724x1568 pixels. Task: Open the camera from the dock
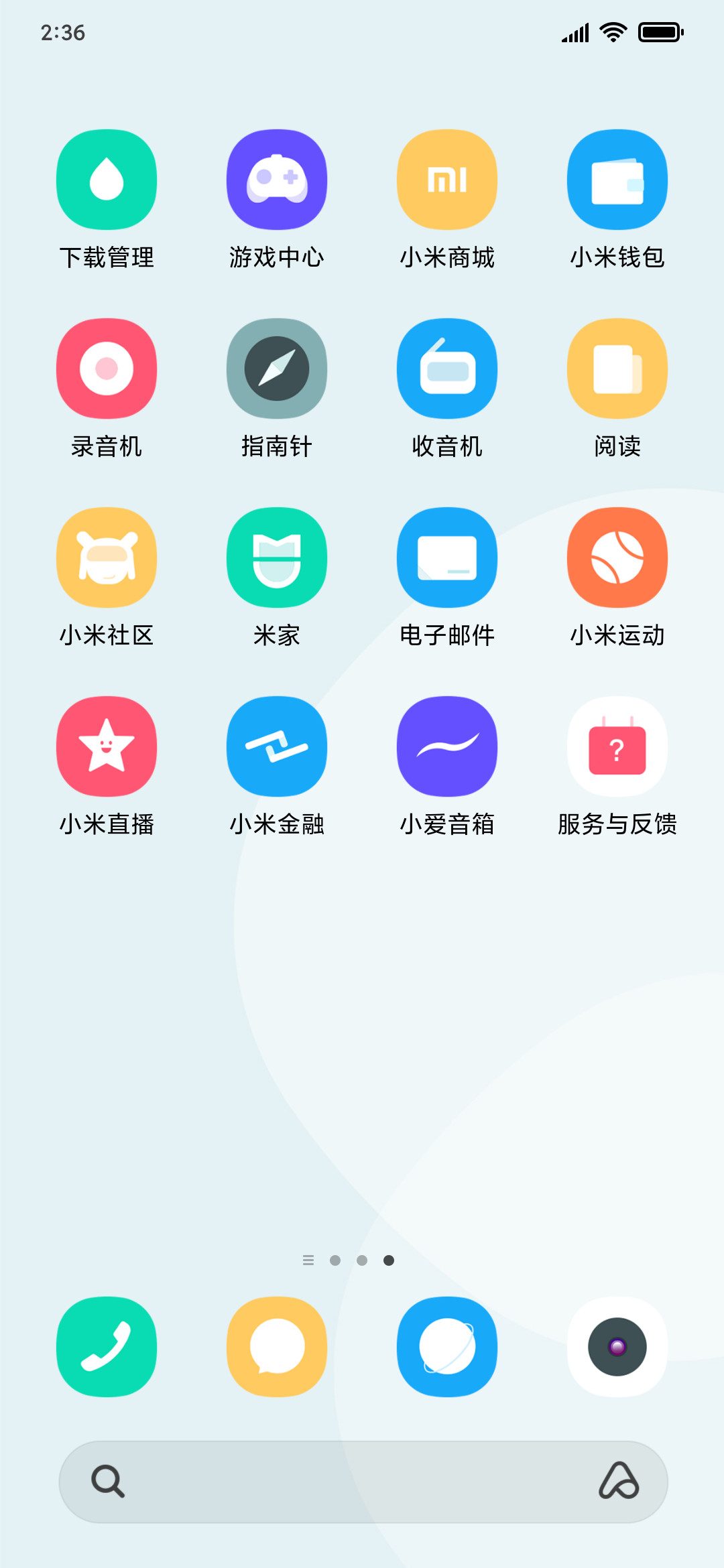tap(617, 1347)
